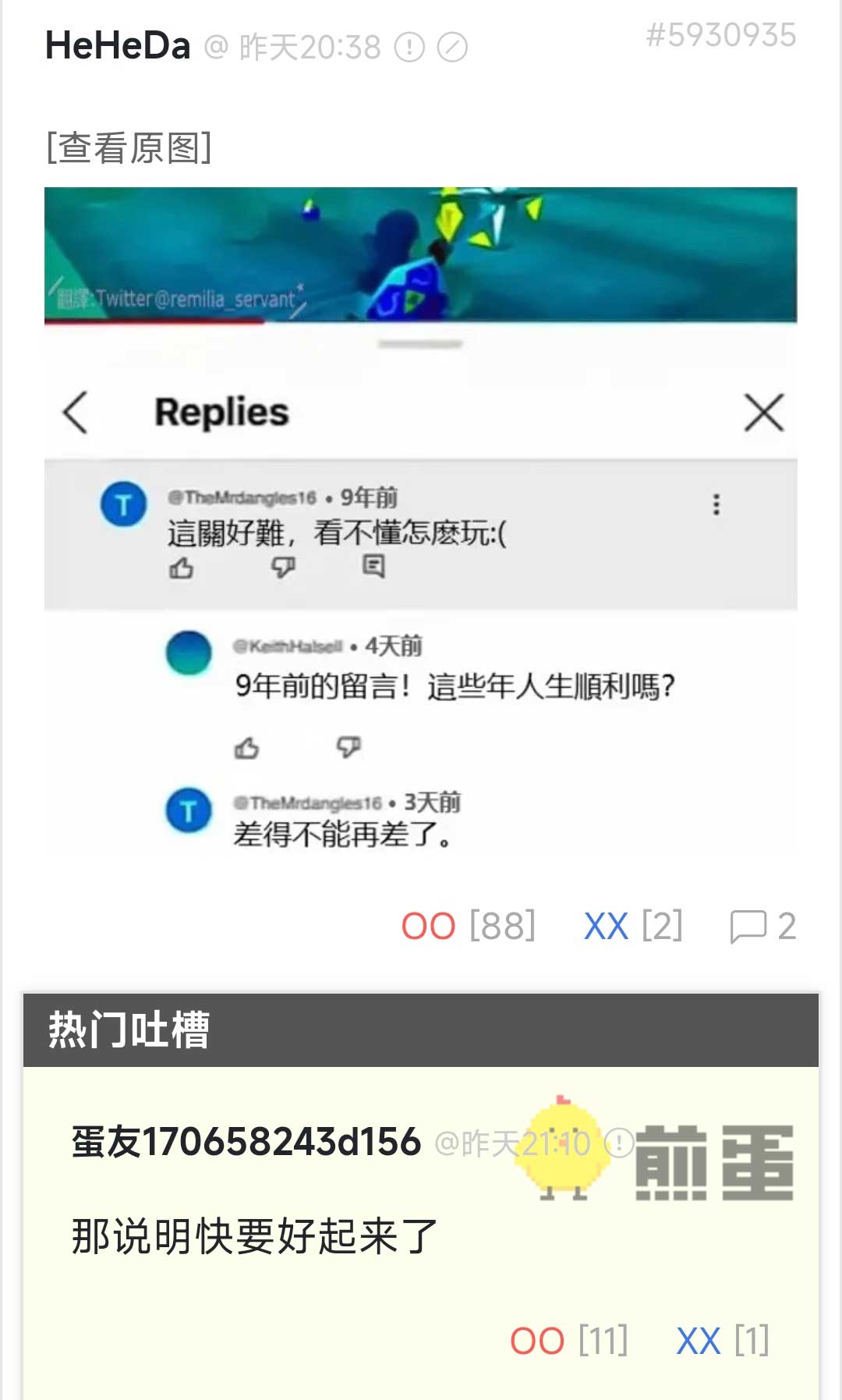Viewport: 842px width, 1400px height.
Task: Tap the block icon beside HeHeDa's timestamp
Action: coord(452,48)
